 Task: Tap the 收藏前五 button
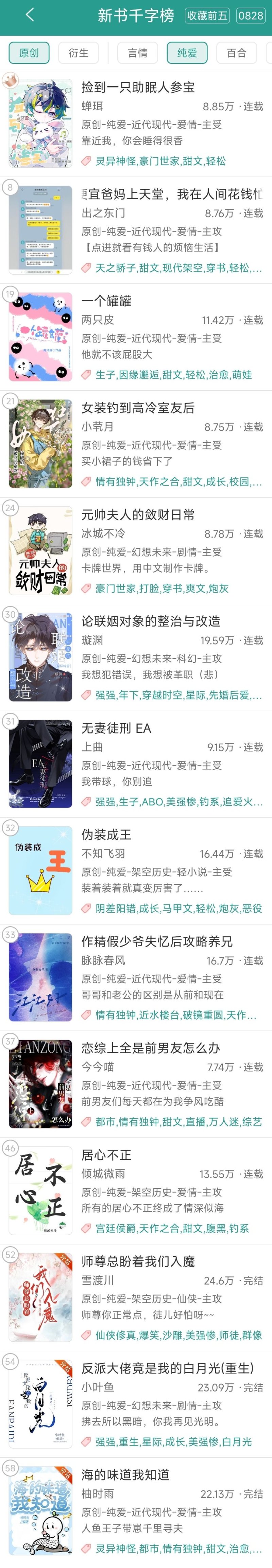(x=207, y=16)
